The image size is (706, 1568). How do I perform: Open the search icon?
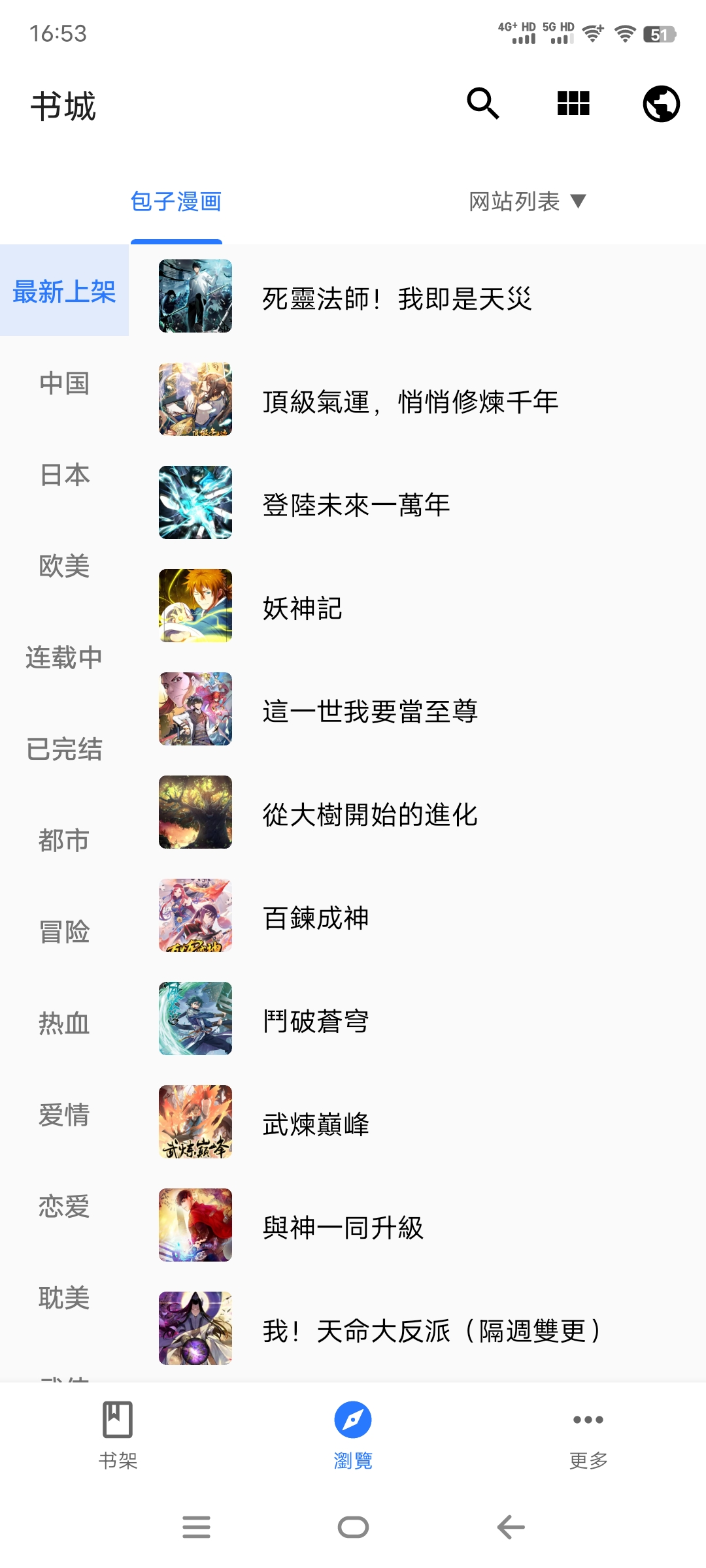pyautogui.click(x=482, y=105)
